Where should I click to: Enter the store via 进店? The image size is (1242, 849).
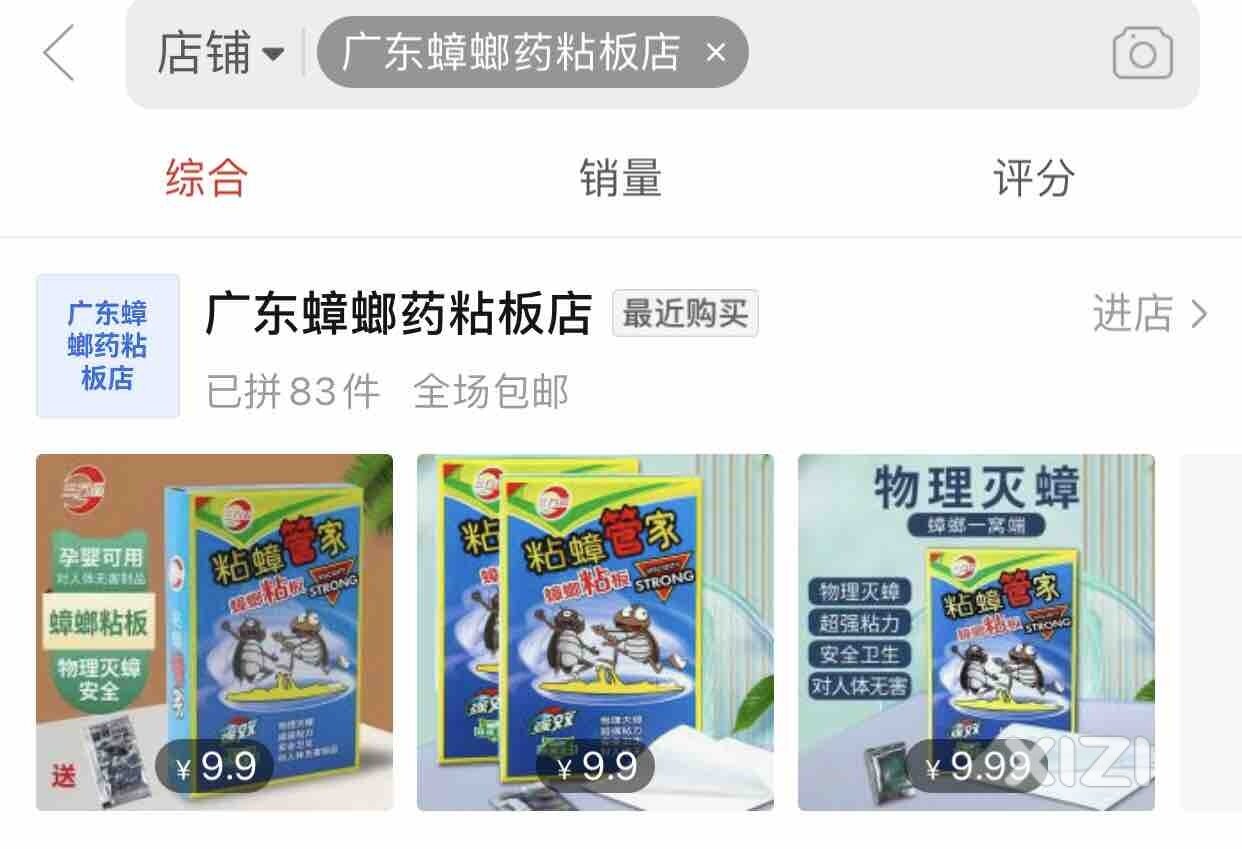[1150, 314]
